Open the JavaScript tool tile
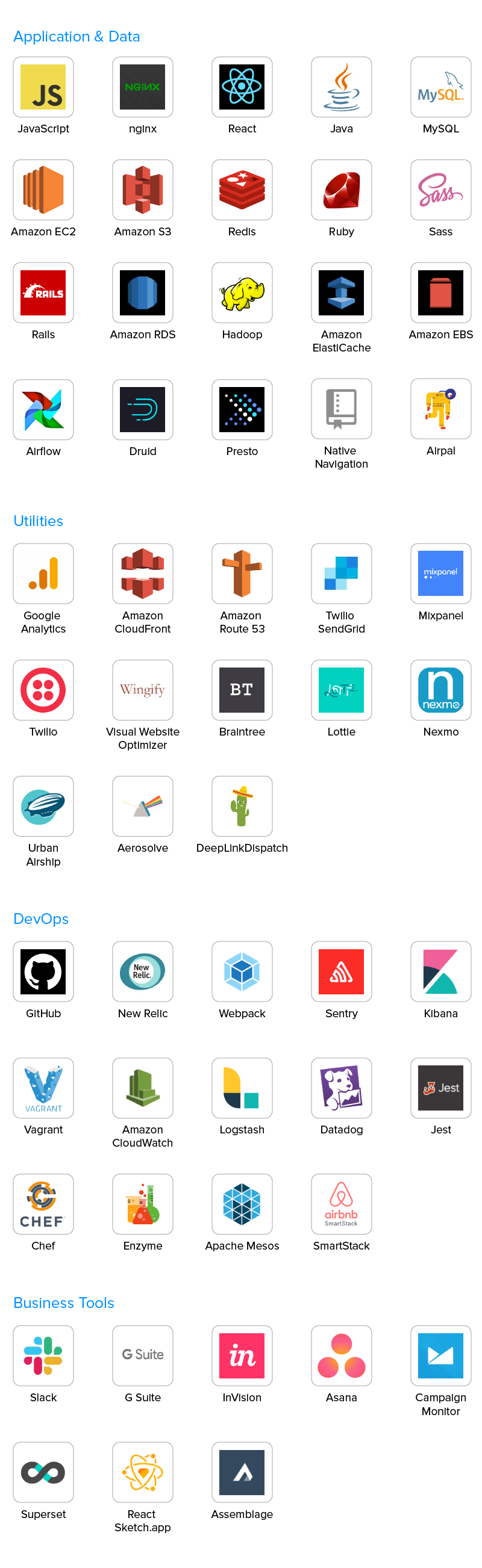The height and width of the screenshot is (1568, 482). click(43, 87)
